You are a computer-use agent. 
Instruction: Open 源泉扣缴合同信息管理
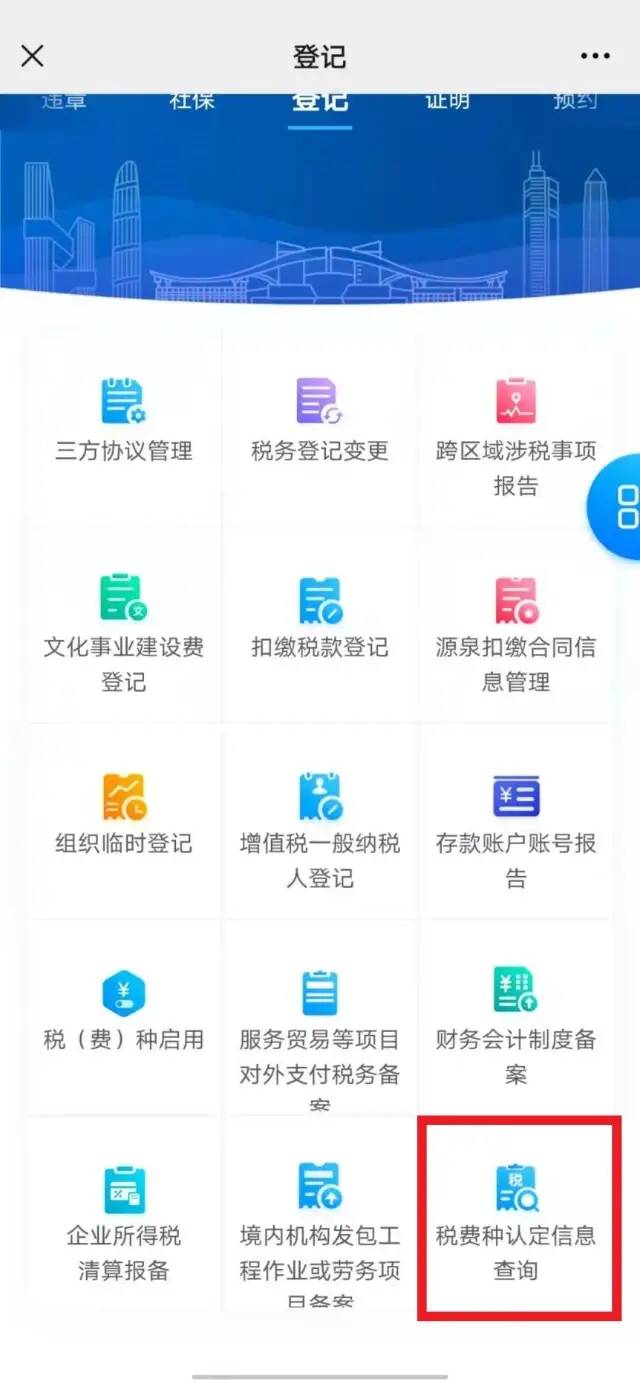516,630
